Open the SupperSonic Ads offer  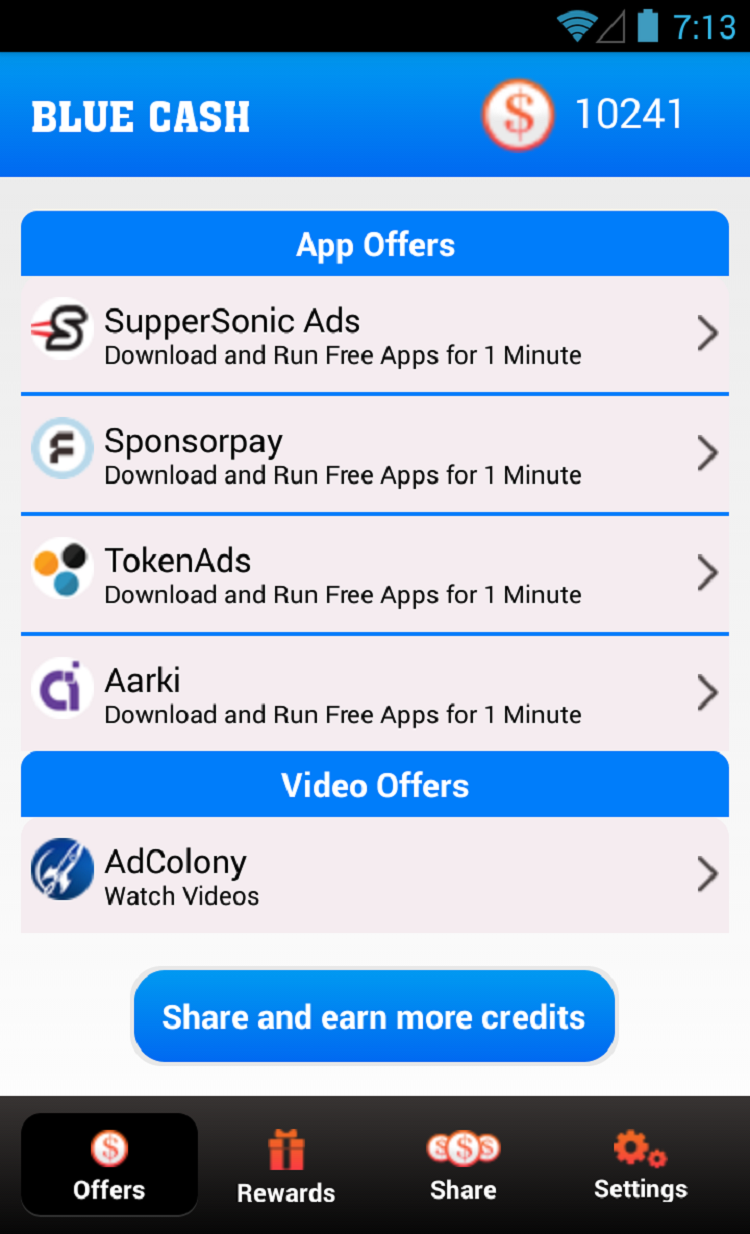click(374, 335)
